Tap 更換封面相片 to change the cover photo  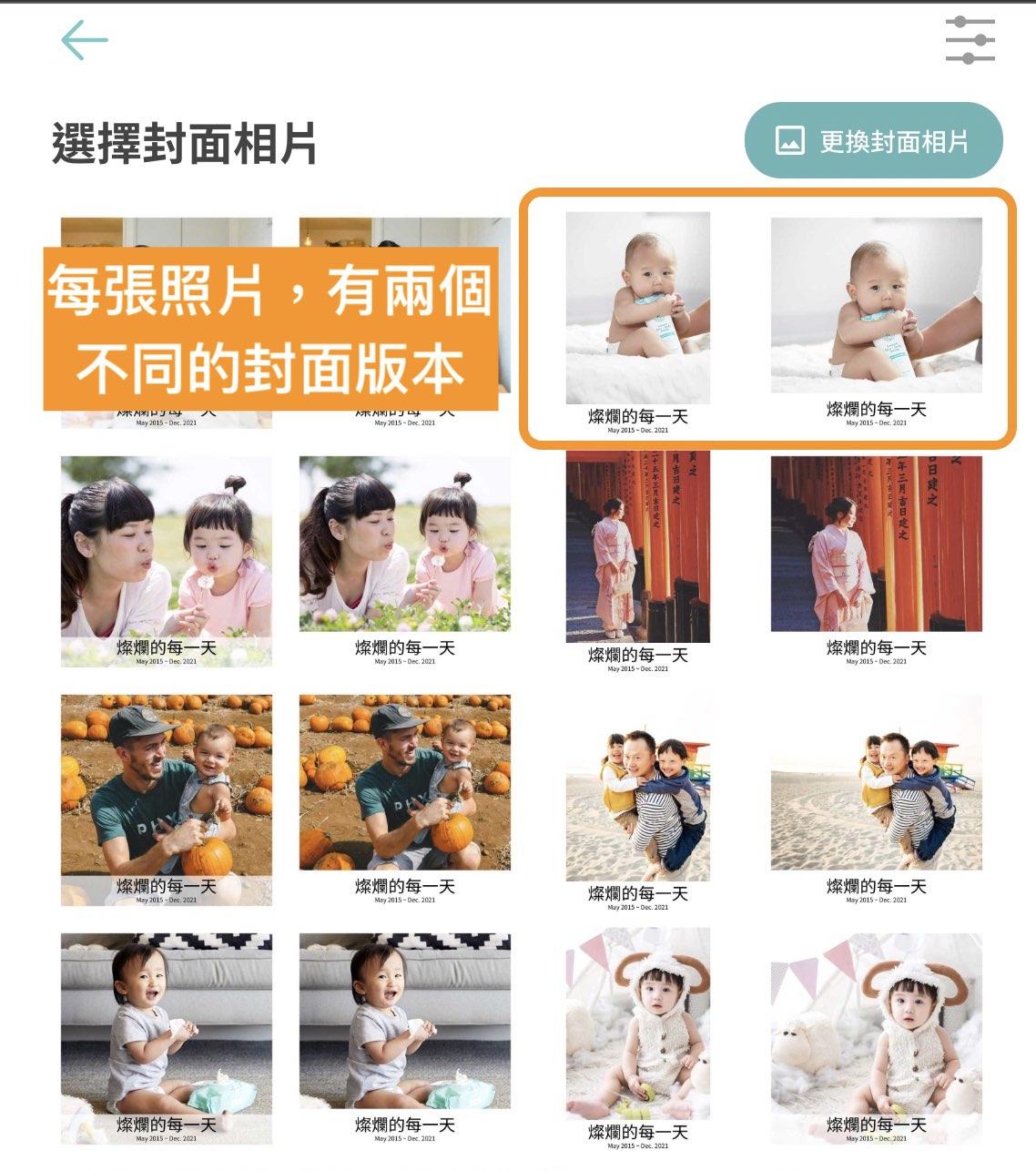point(874,141)
